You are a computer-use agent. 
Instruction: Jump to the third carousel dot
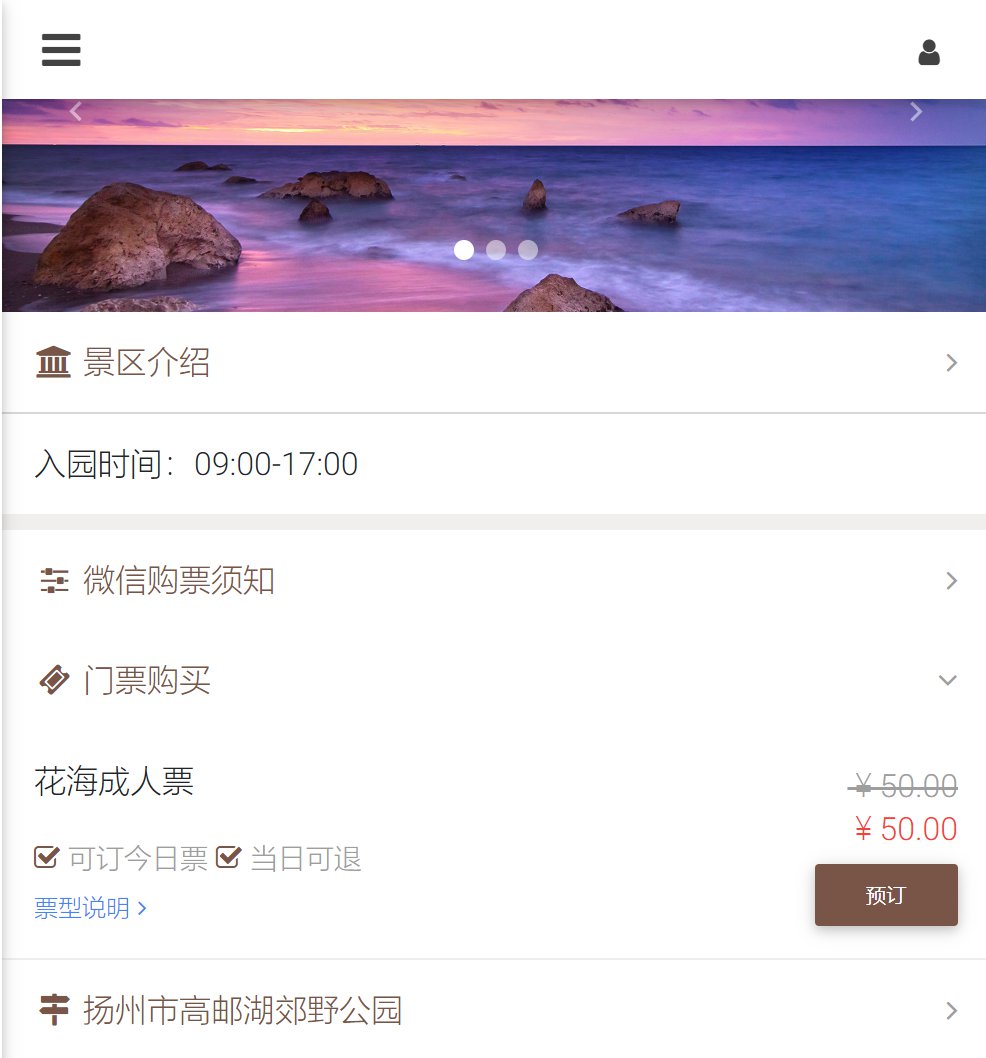coord(528,250)
